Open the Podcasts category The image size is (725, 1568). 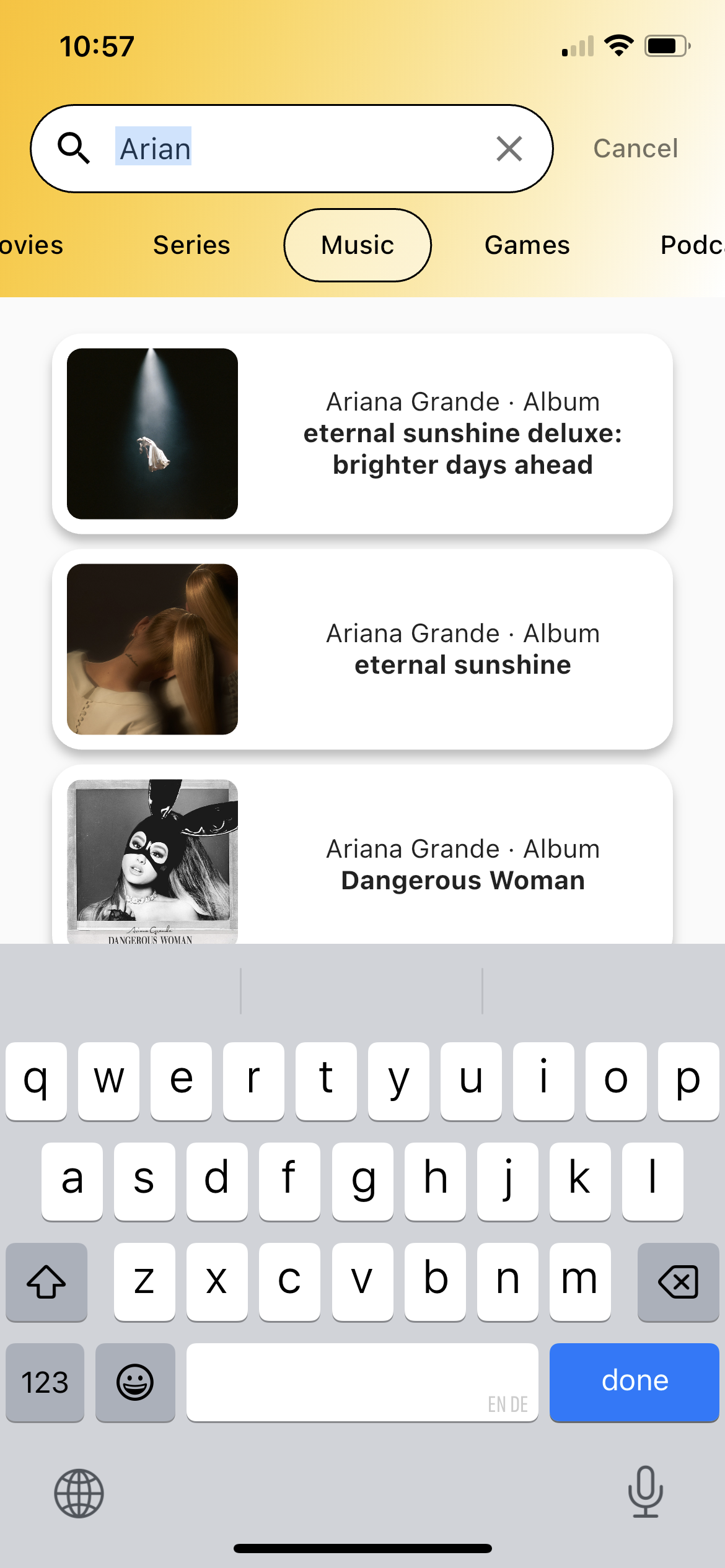click(x=694, y=245)
